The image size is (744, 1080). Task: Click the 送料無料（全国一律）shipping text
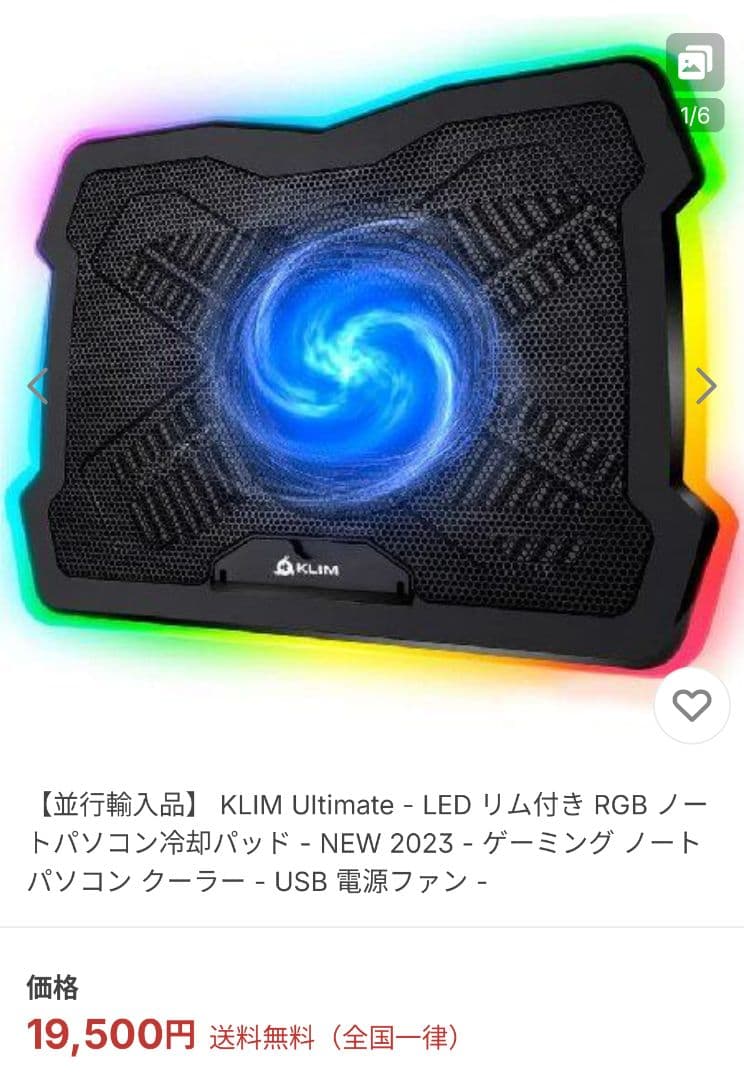330,1037
